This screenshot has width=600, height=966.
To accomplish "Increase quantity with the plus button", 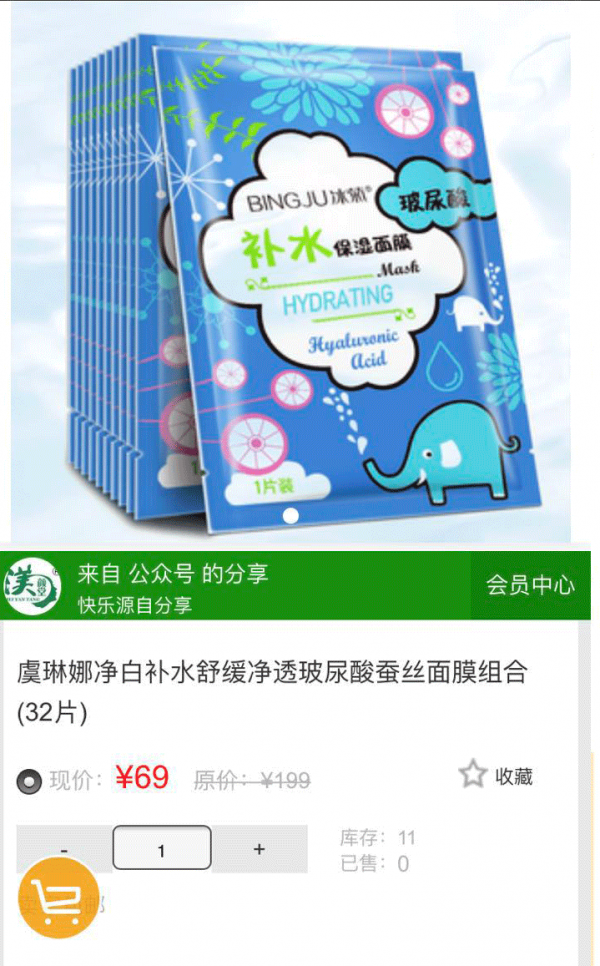I will (259, 849).
